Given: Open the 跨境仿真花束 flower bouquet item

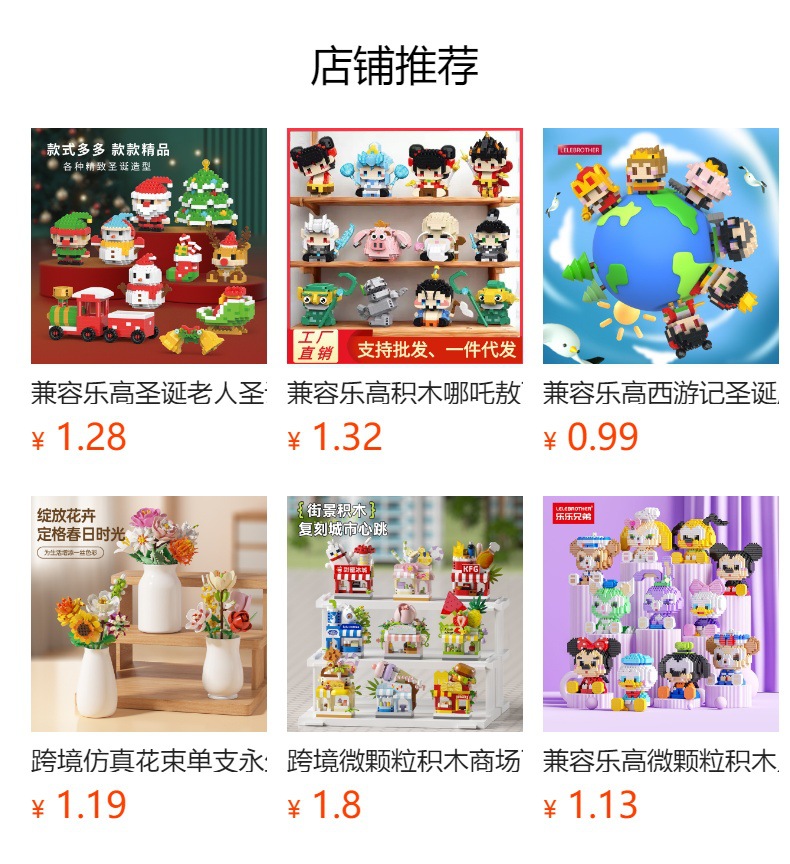Looking at the screenshot, I should click(x=149, y=614).
